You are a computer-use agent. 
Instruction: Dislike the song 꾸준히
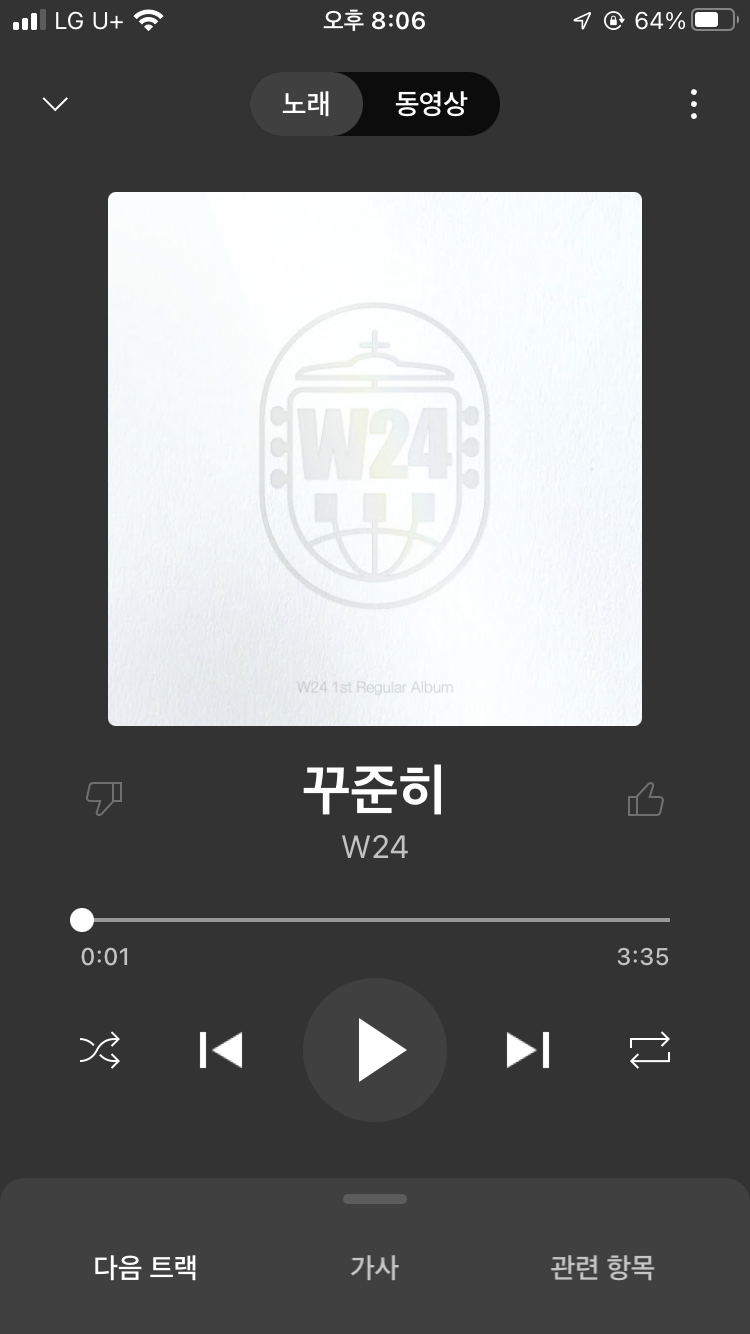(104, 798)
